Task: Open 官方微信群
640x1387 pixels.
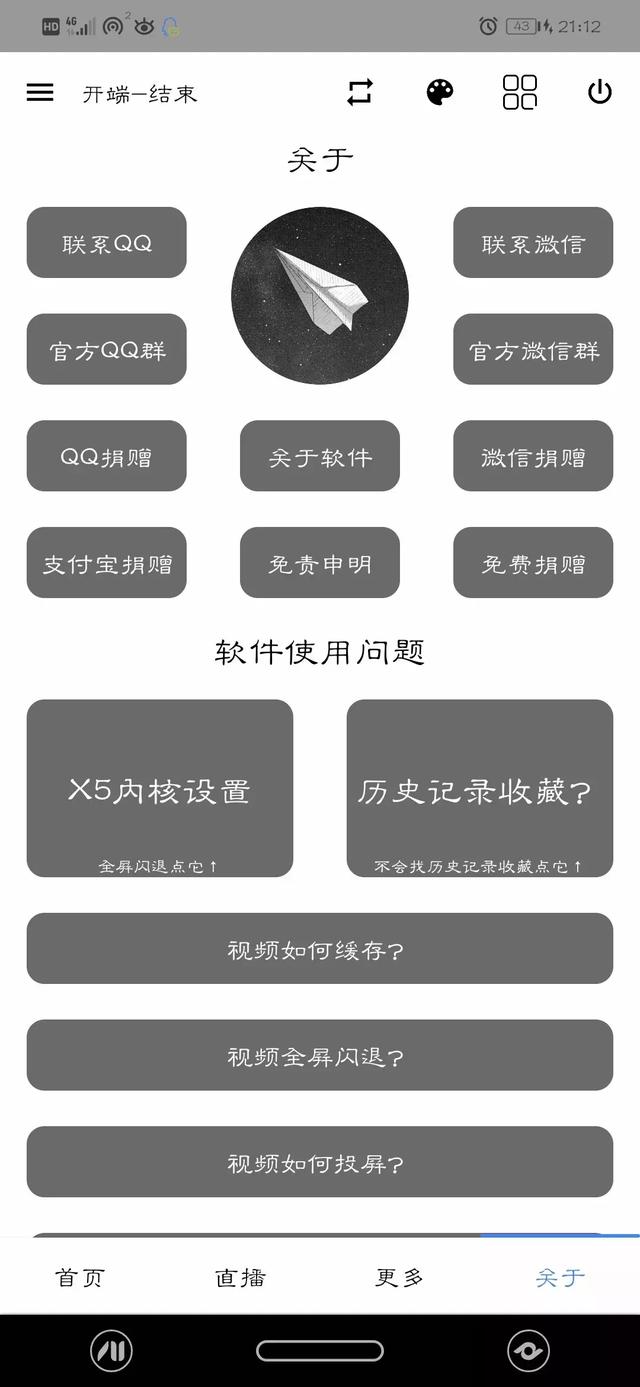Action: [x=533, y=349]
